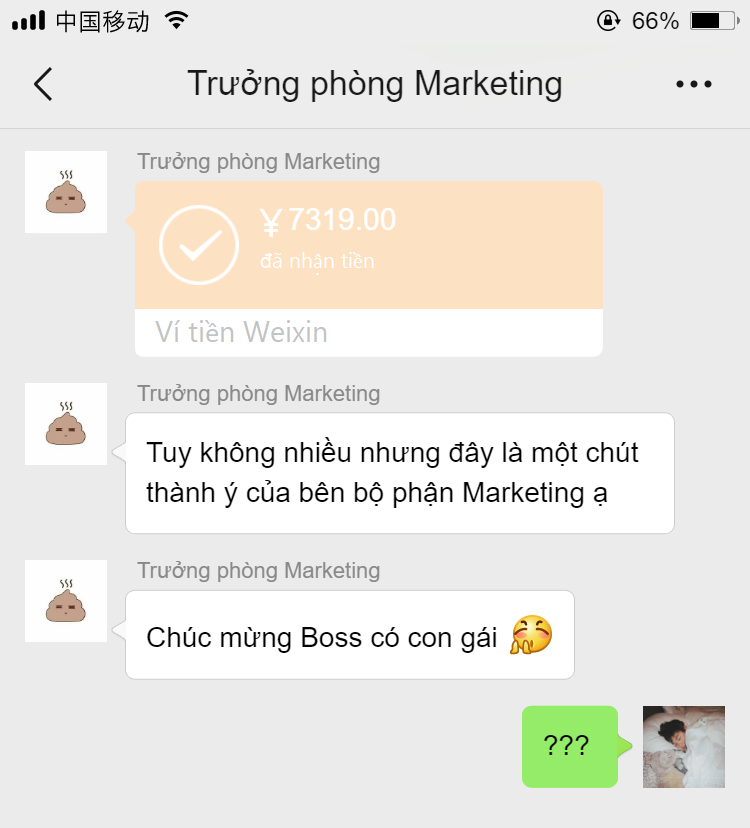The image size is (750, 828).
Task: Open the three-dot chat options menu
Action: 694,85
